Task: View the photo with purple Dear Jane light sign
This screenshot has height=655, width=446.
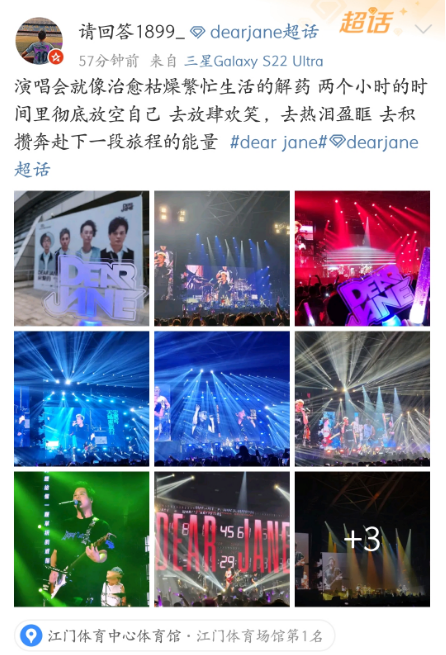Action: click(362, 258)
